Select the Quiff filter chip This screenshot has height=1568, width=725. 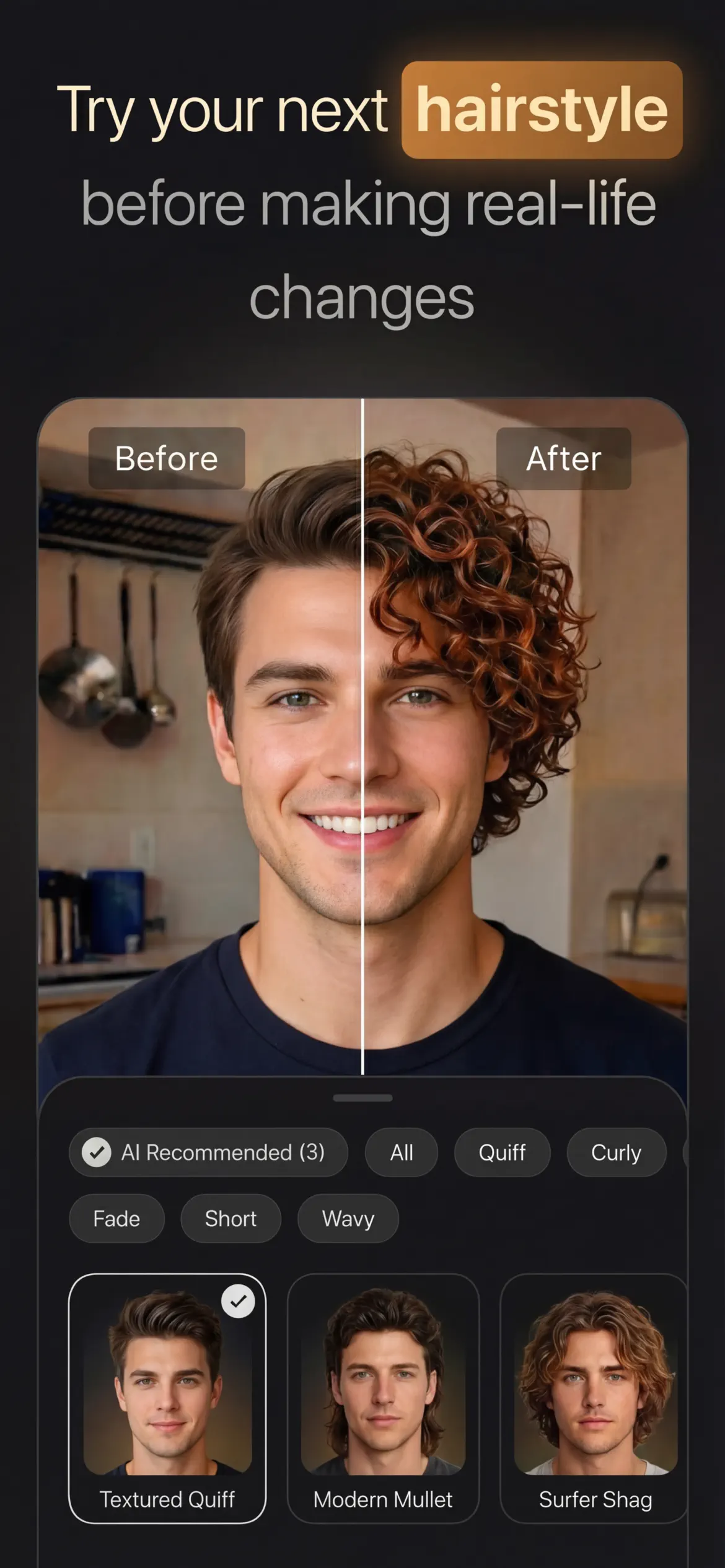pyautogui.click(x=501, y=1152)
